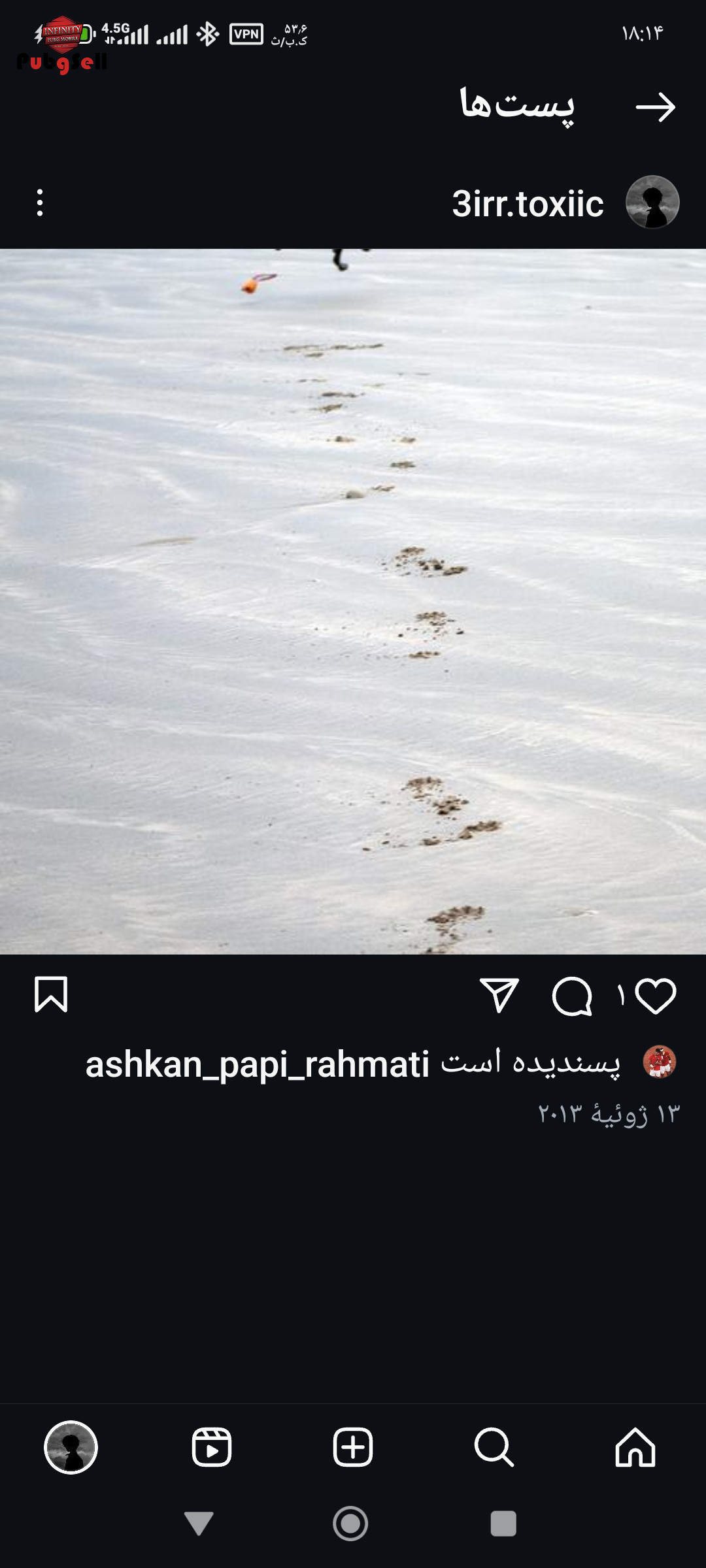Tap the 3irr.toxiic profile picture
This screenshot has height=1568, width=706.
click(652, 203)
